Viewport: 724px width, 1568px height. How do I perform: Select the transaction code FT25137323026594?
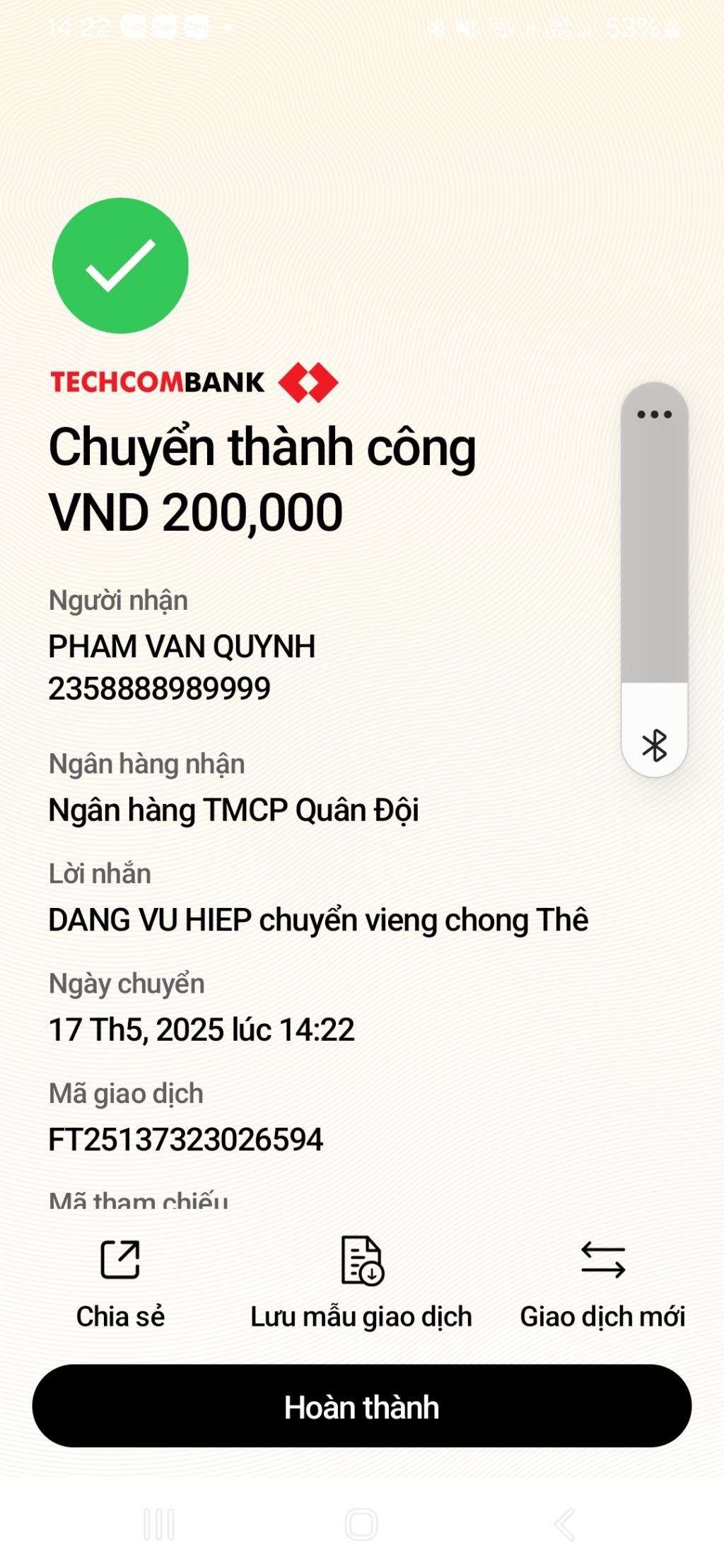click(x=185, y=1138)
